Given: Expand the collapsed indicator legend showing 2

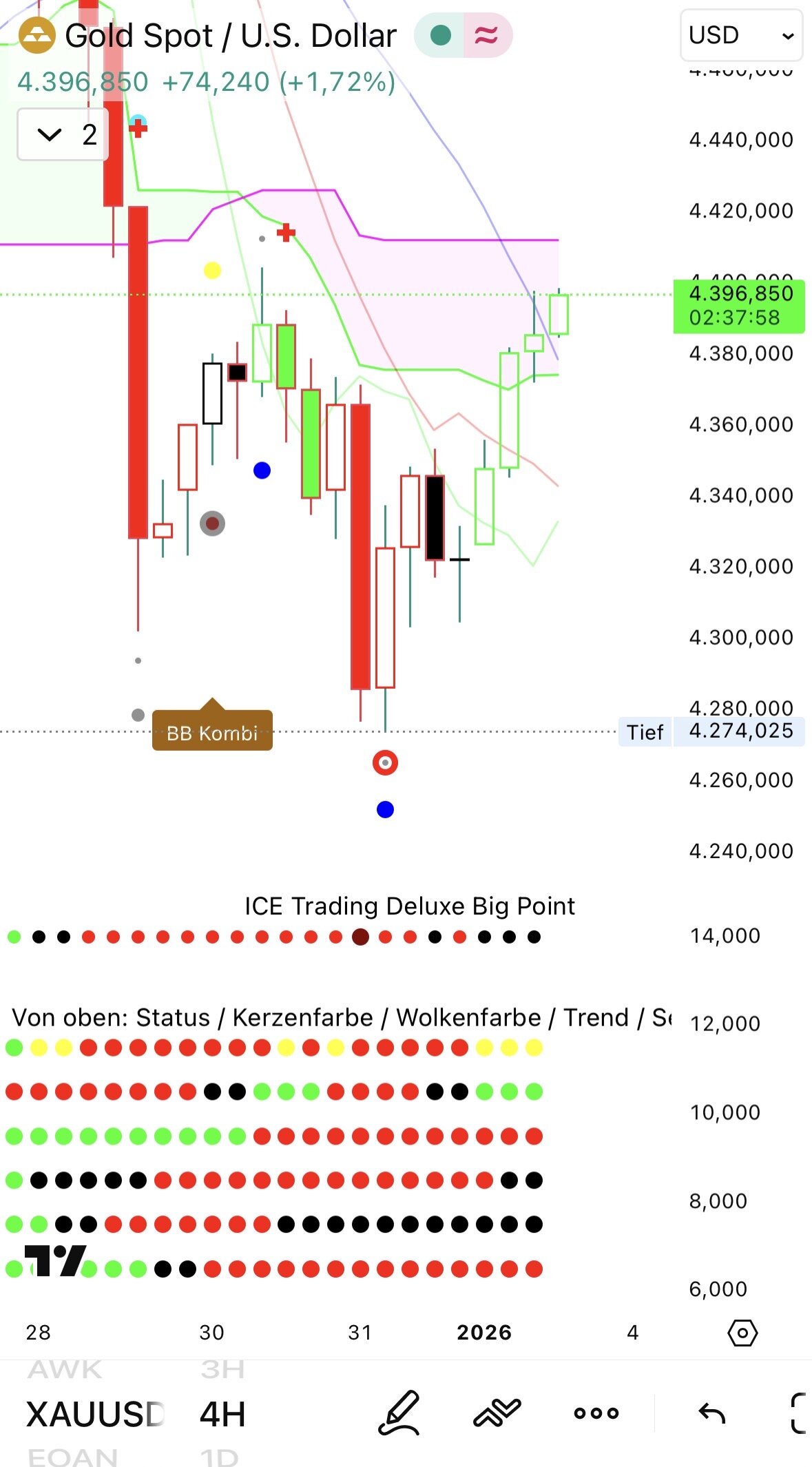Looking at the screenshot, I should coord(63,134).
